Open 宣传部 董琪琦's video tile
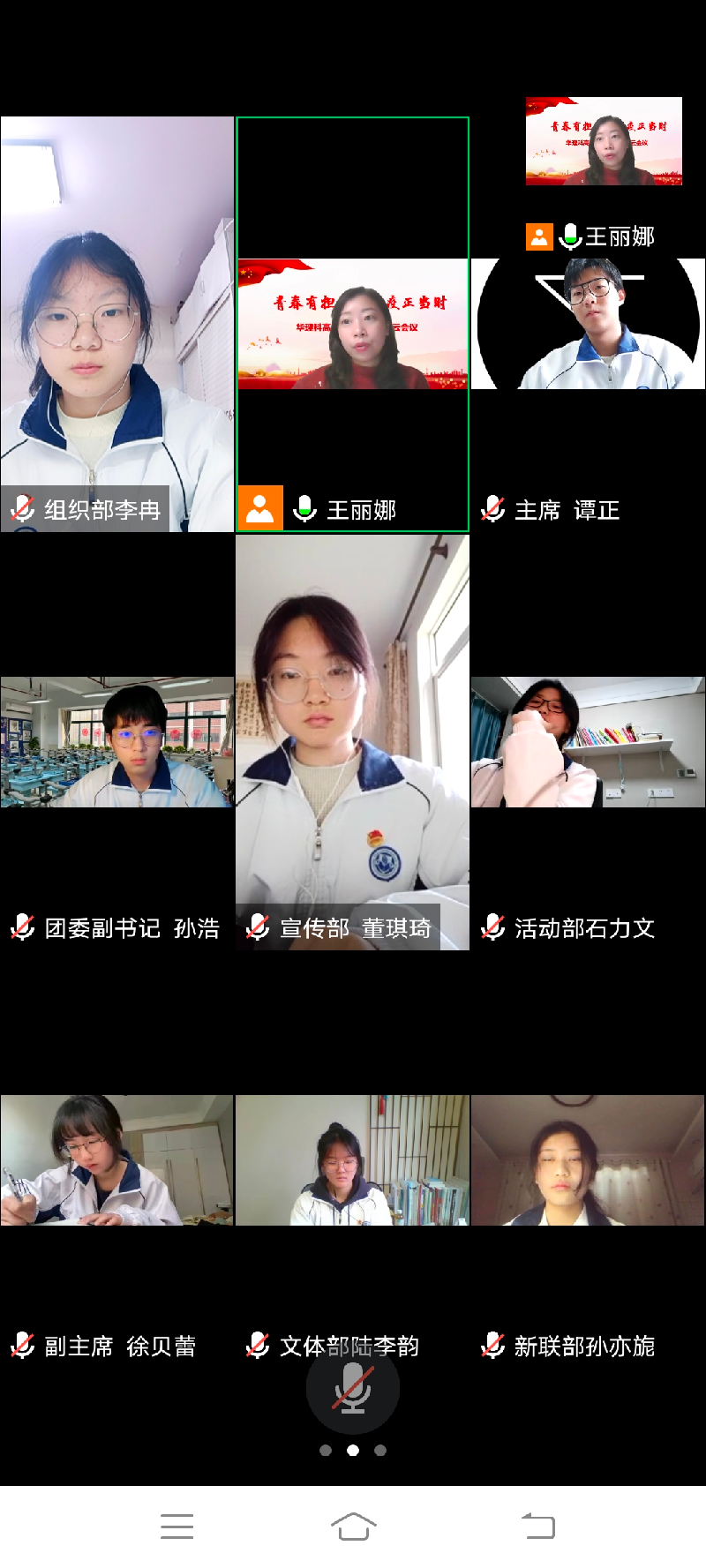This screenshot has height=1568, width=706. [352, 742]
